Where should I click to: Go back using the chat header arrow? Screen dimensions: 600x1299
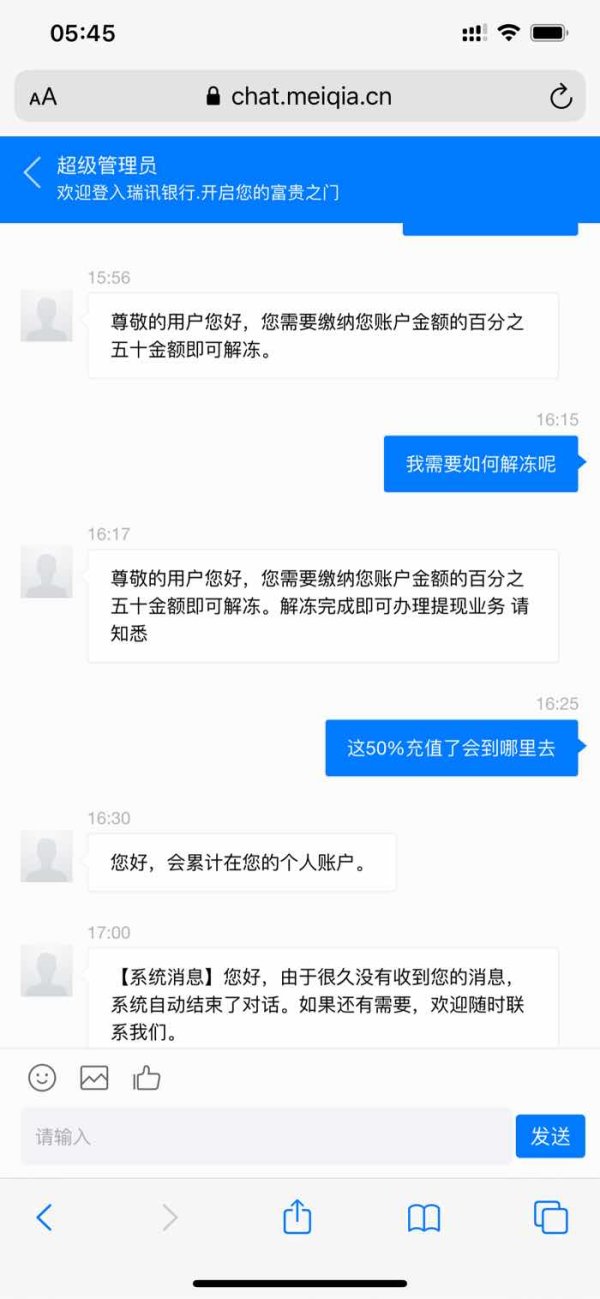32,172
